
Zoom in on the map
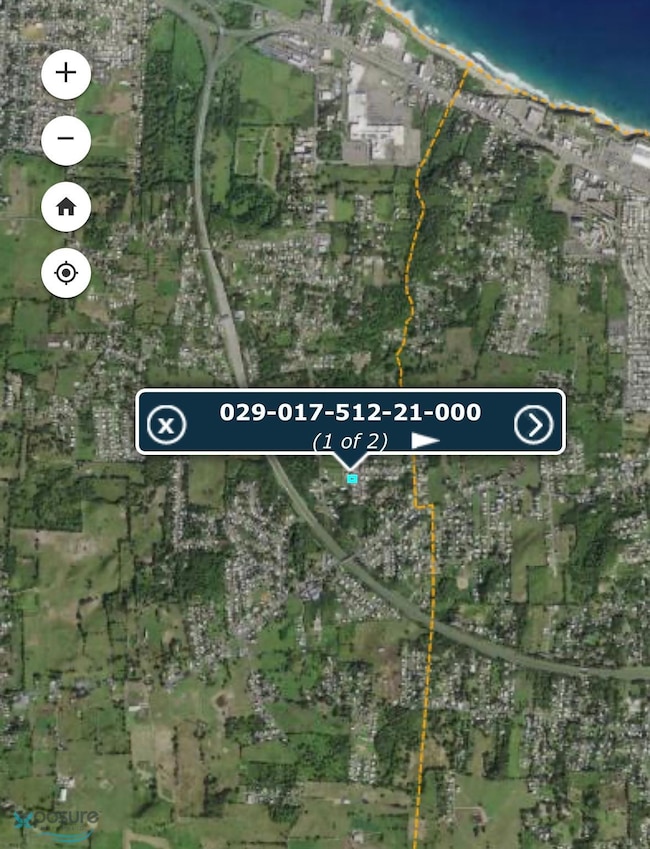point(66,75)
